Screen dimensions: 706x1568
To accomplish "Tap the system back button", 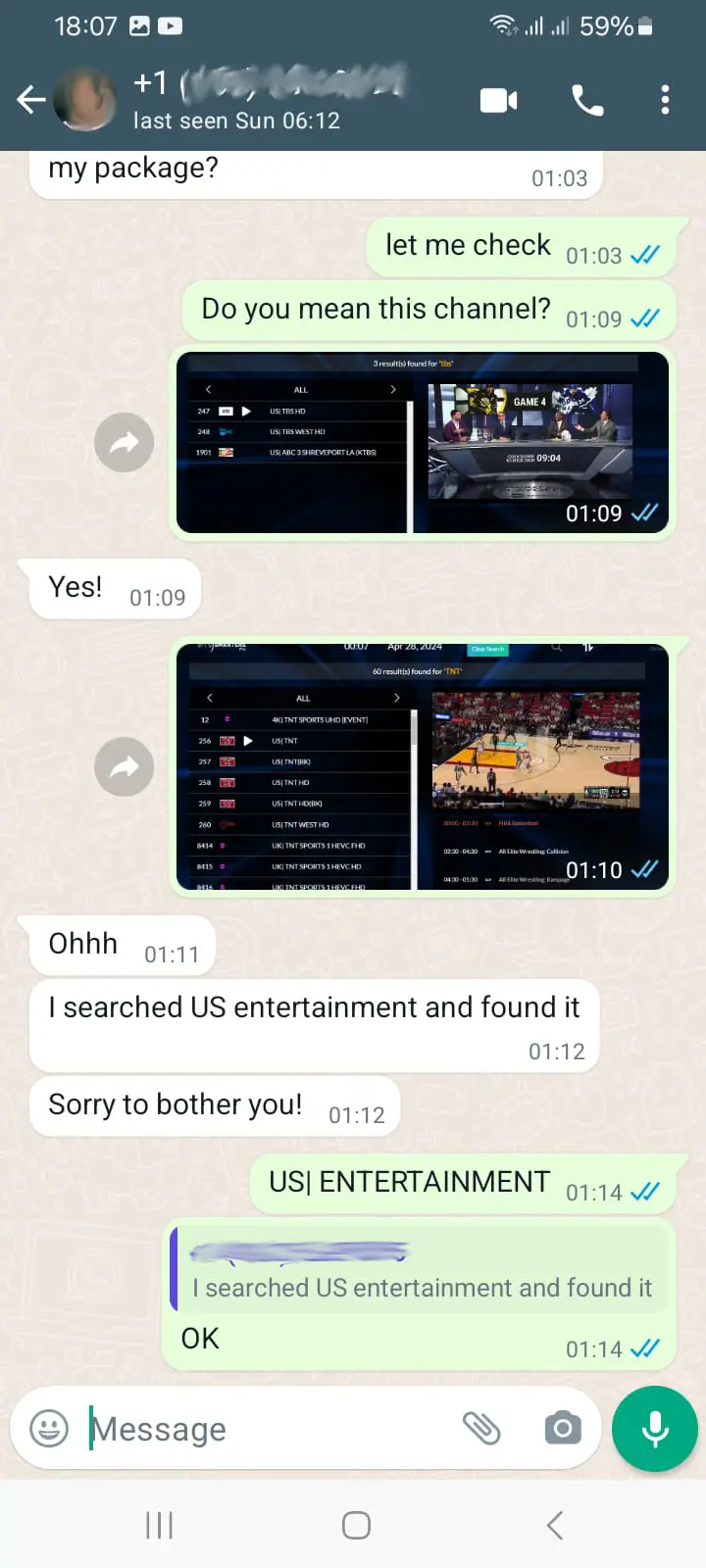I will tap(554, 1525).
